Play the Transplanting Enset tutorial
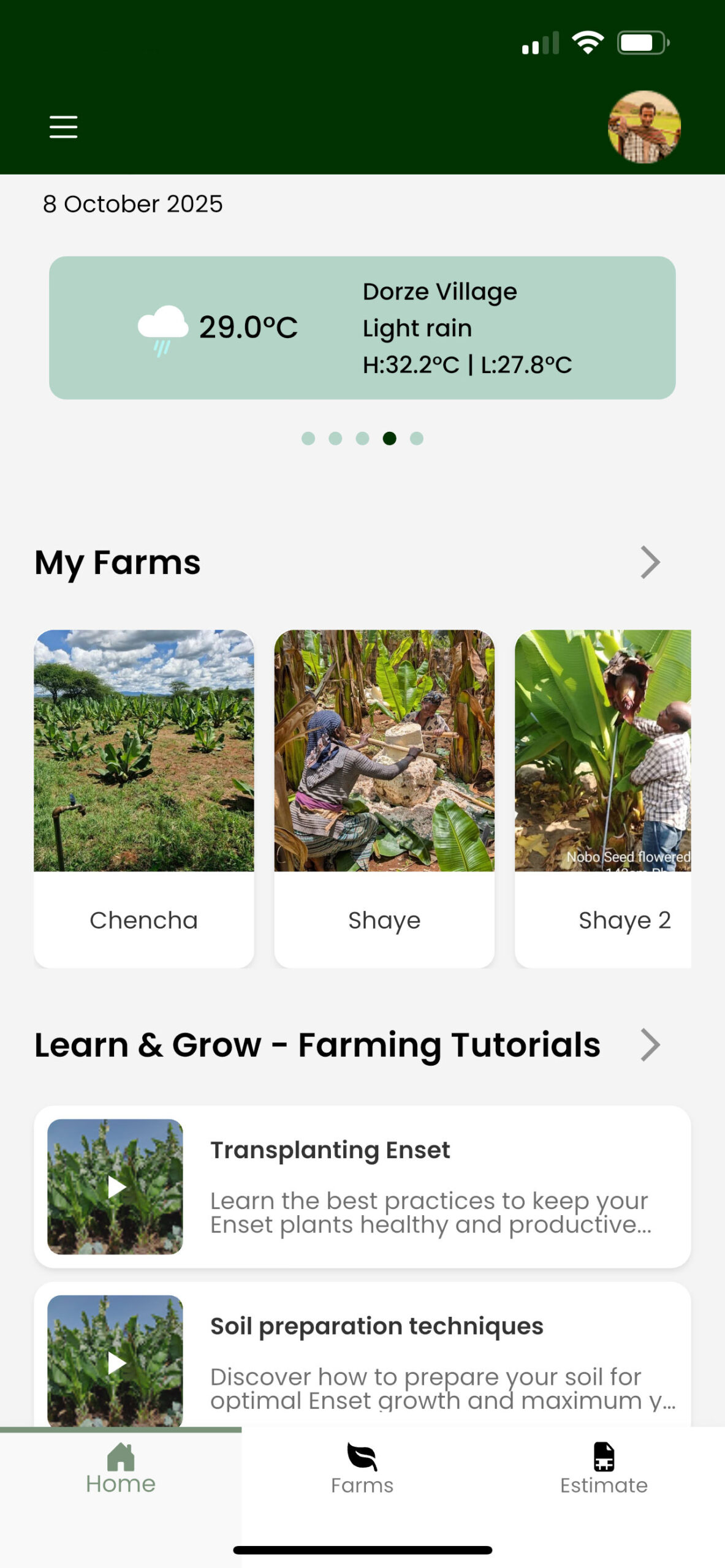Image resolution: width=725 pixels, height=1568 pixels. pyautogui.click(x=115, y=1186)
